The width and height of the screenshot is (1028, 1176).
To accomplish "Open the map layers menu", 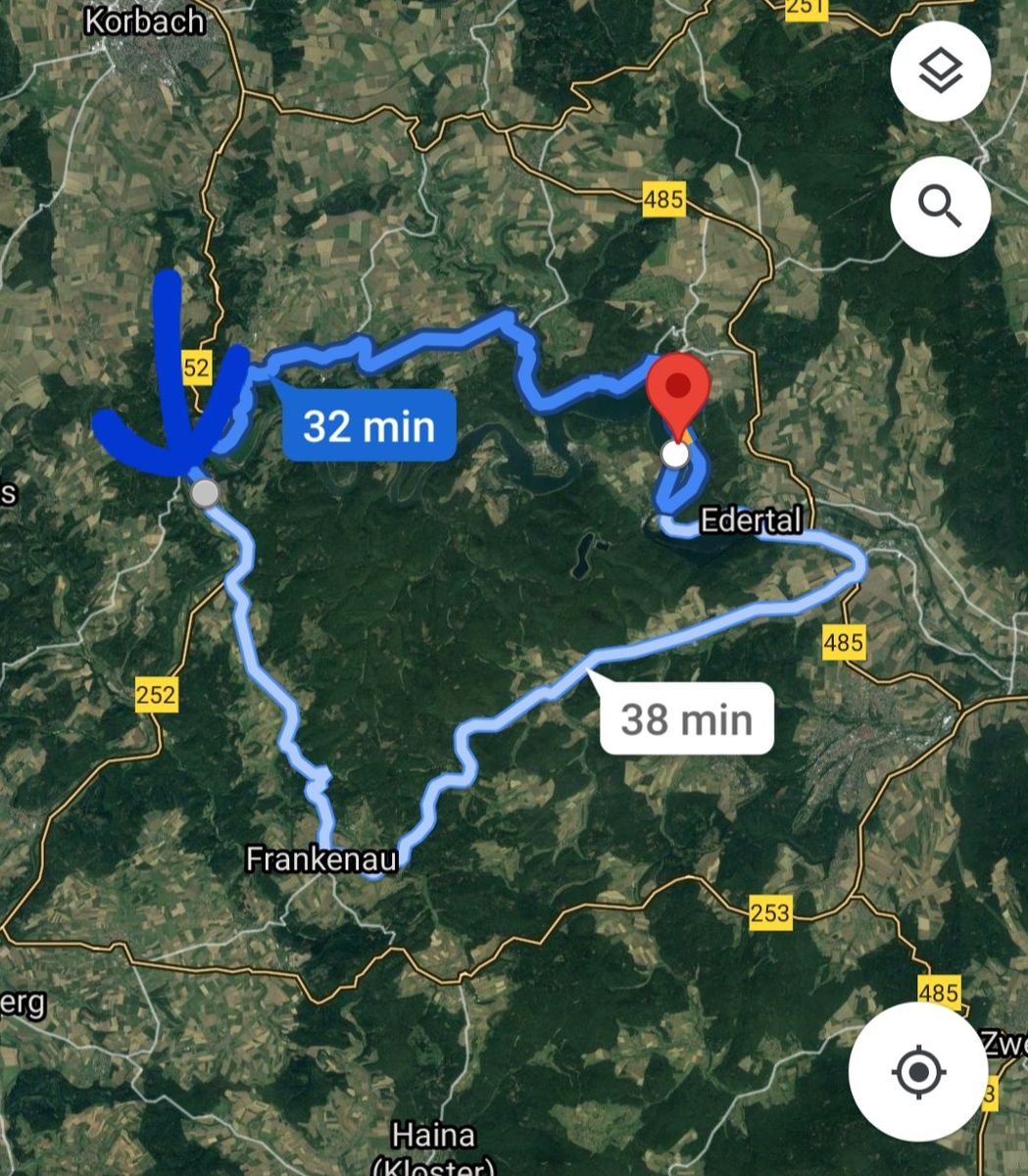I will click(x=940, y=72).
